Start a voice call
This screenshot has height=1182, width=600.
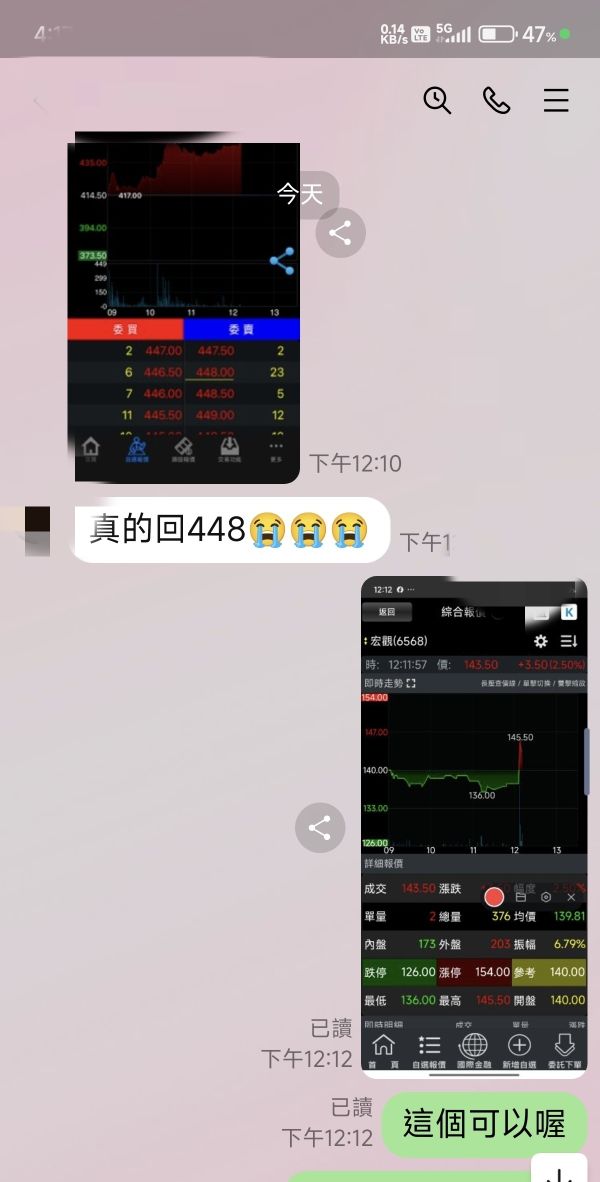pos(496,100)
